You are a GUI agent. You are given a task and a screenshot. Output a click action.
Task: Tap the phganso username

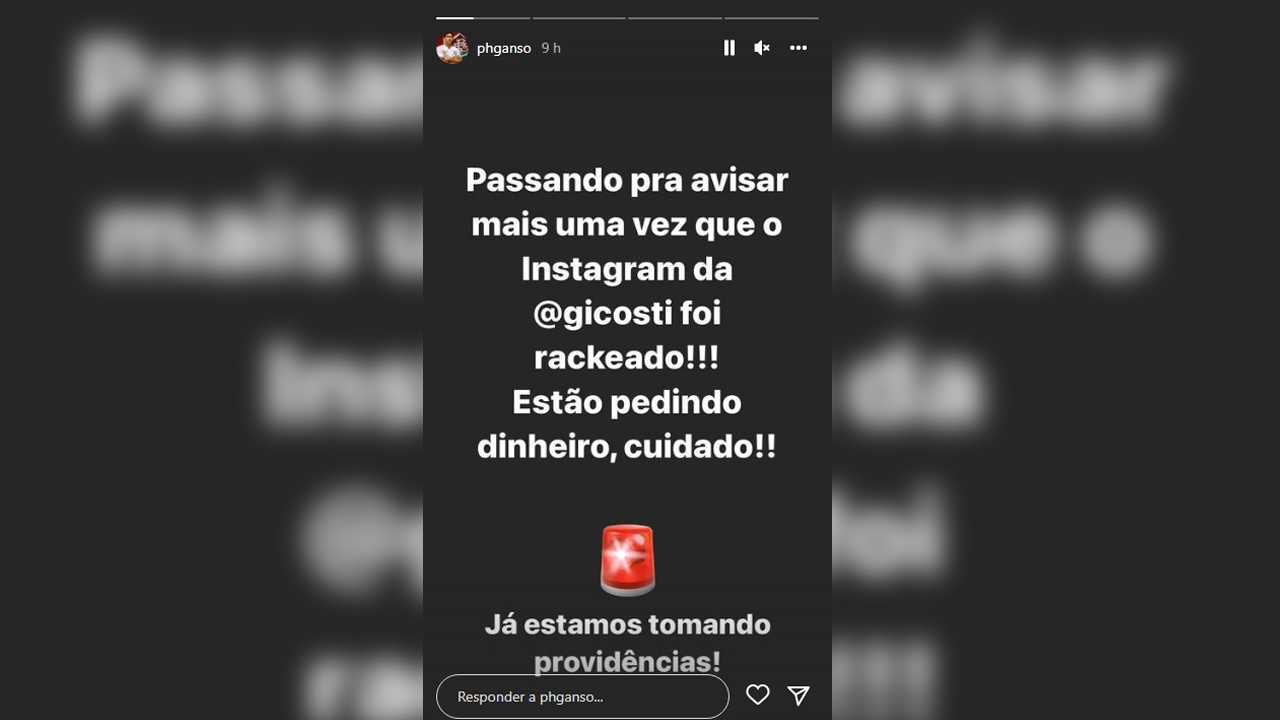pos(503,48)
